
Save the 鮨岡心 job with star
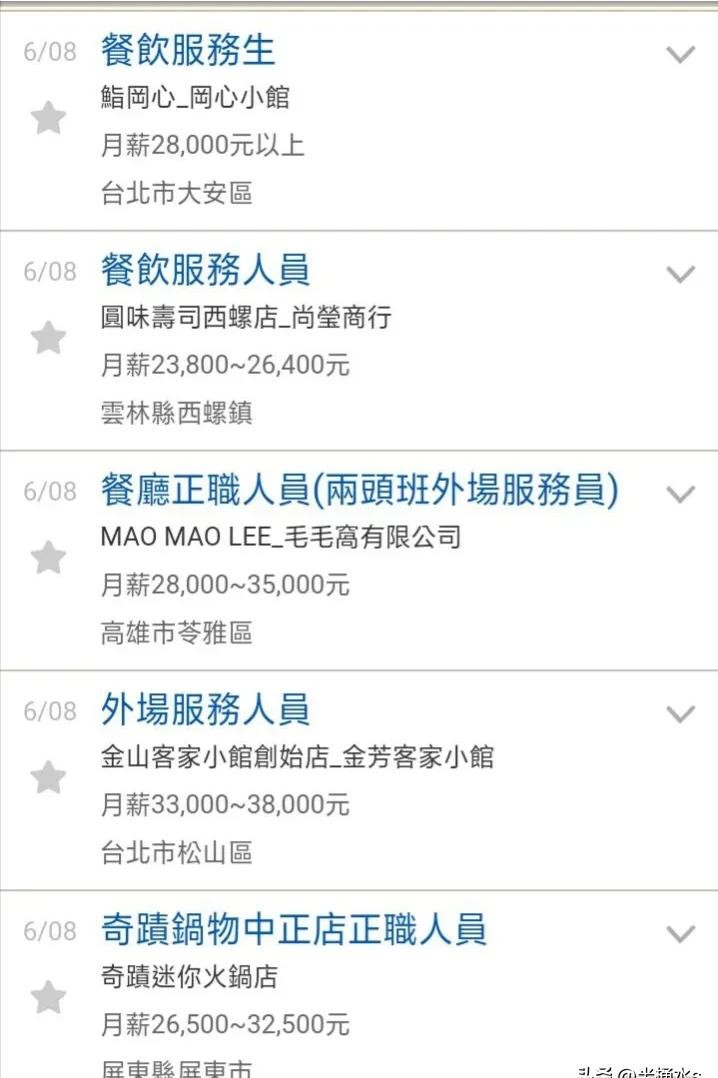click(48, 119)
